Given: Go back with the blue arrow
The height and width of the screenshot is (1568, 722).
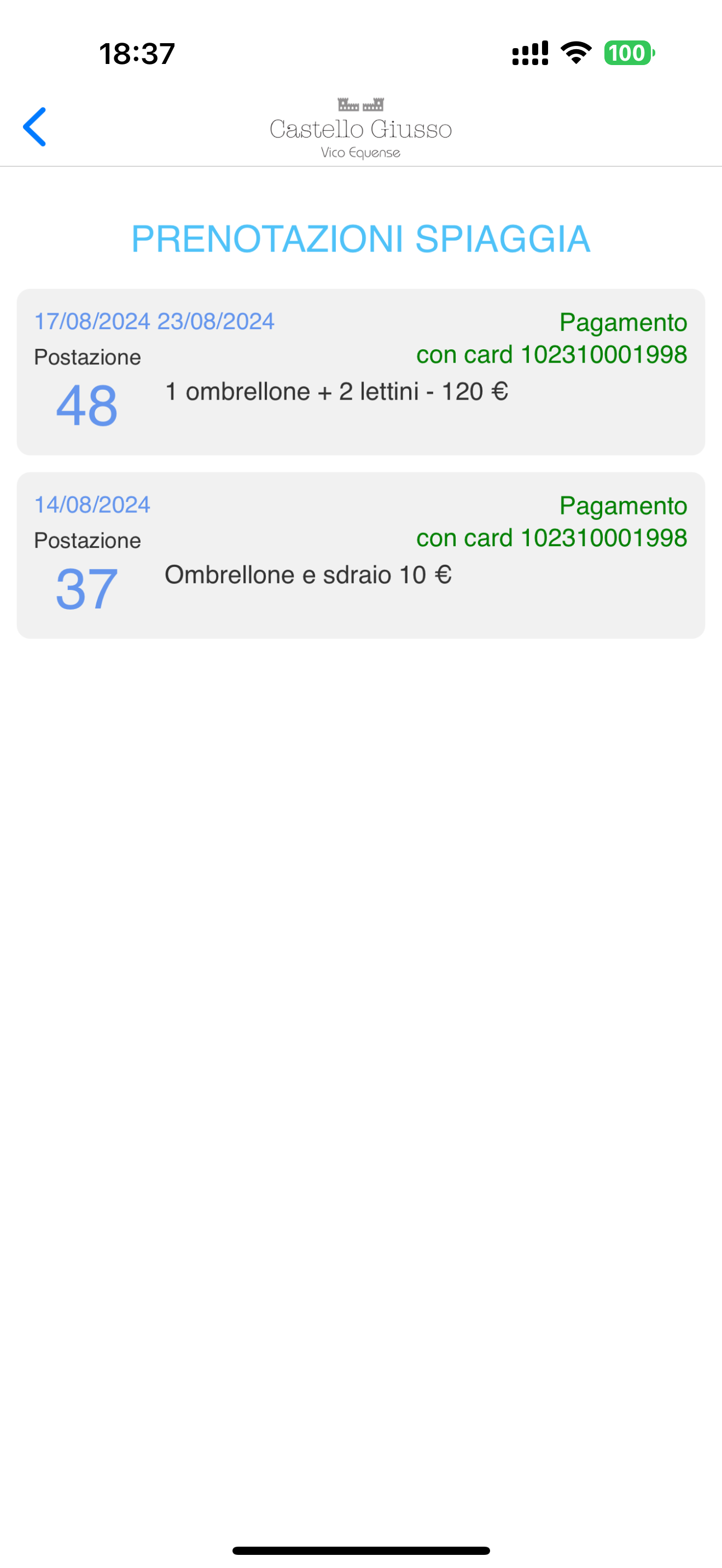Looking at the screenshot, I should coord(34,127).
